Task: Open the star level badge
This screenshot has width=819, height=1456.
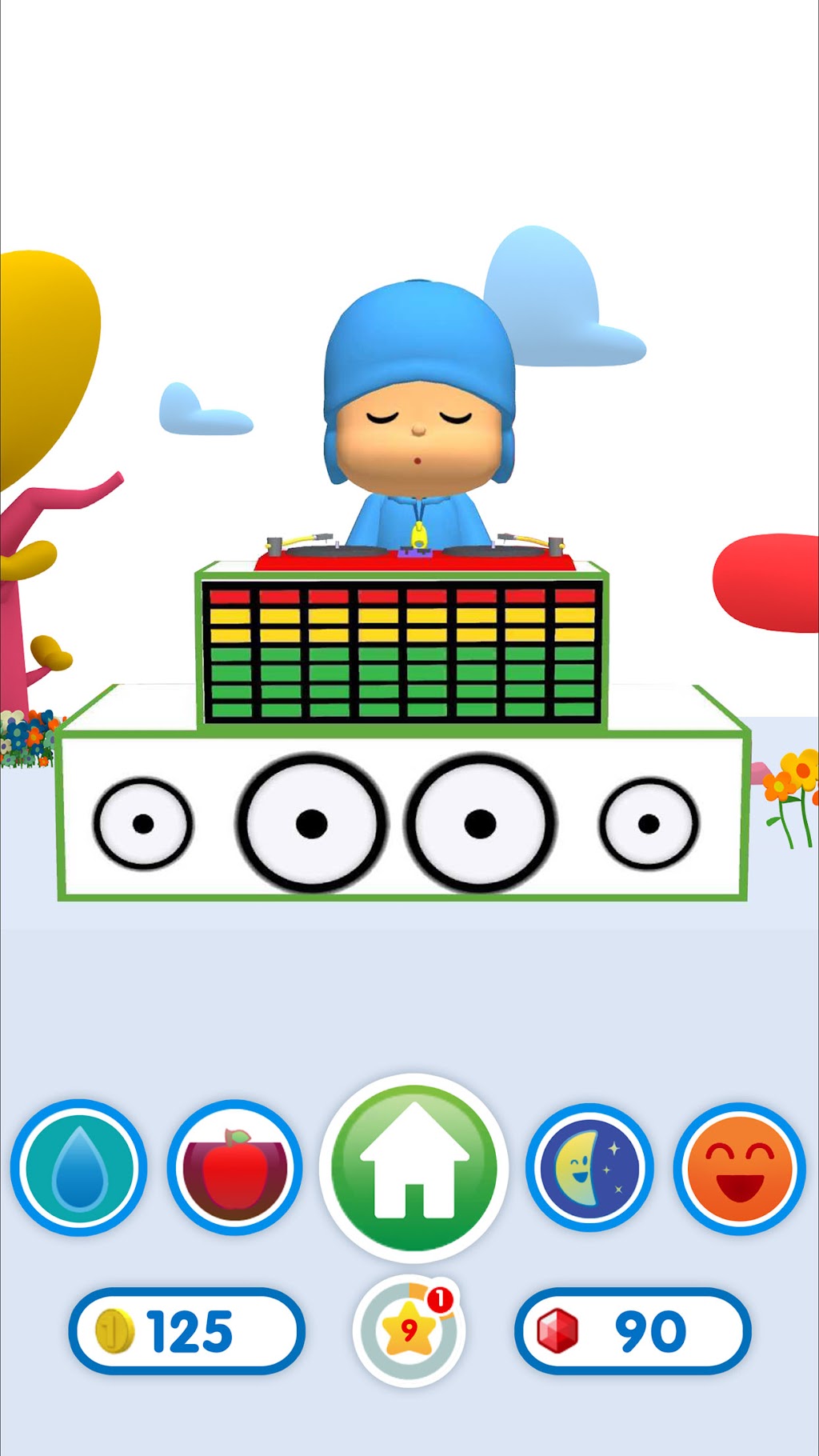Action: [409, 1330]
